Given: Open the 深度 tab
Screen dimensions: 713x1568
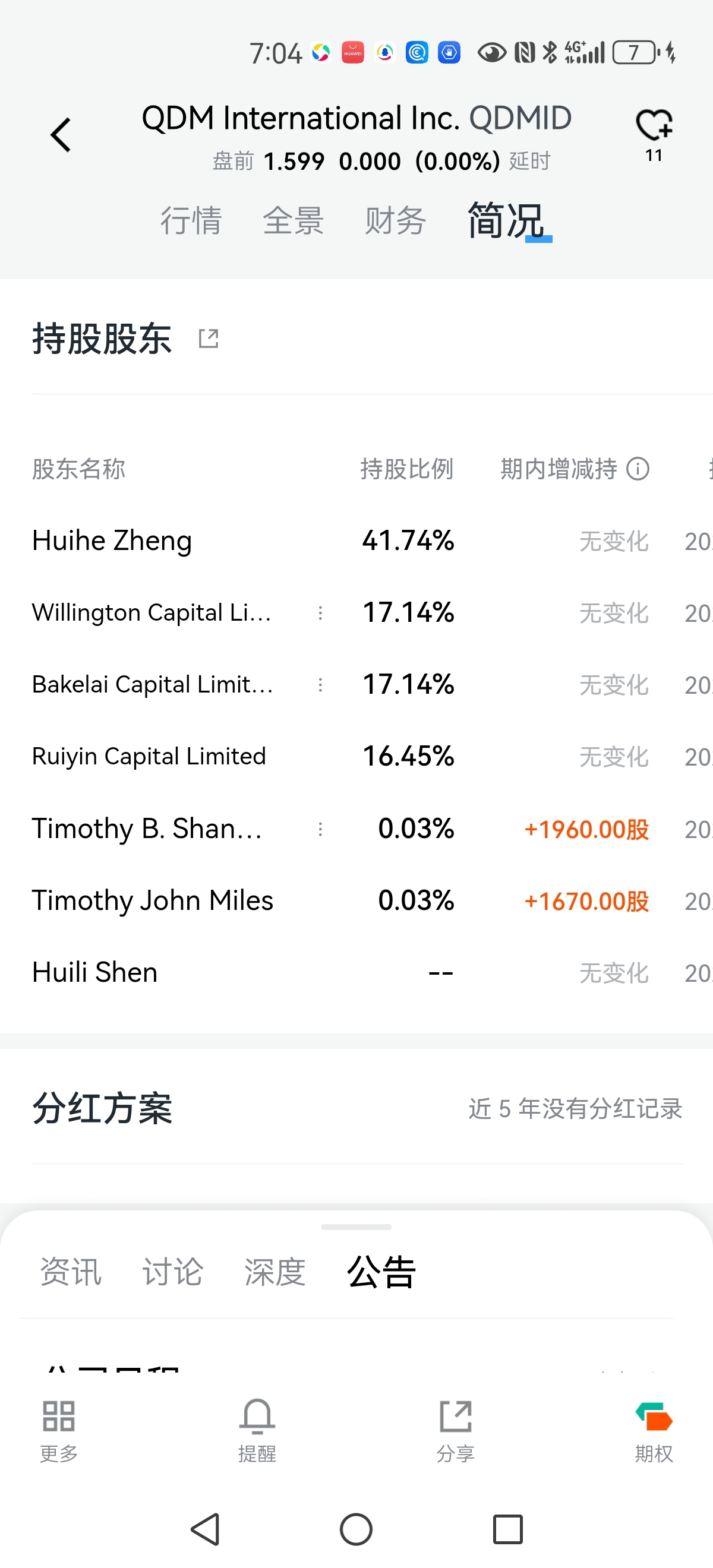Looking at the screenshot, I should [275, 1272].
